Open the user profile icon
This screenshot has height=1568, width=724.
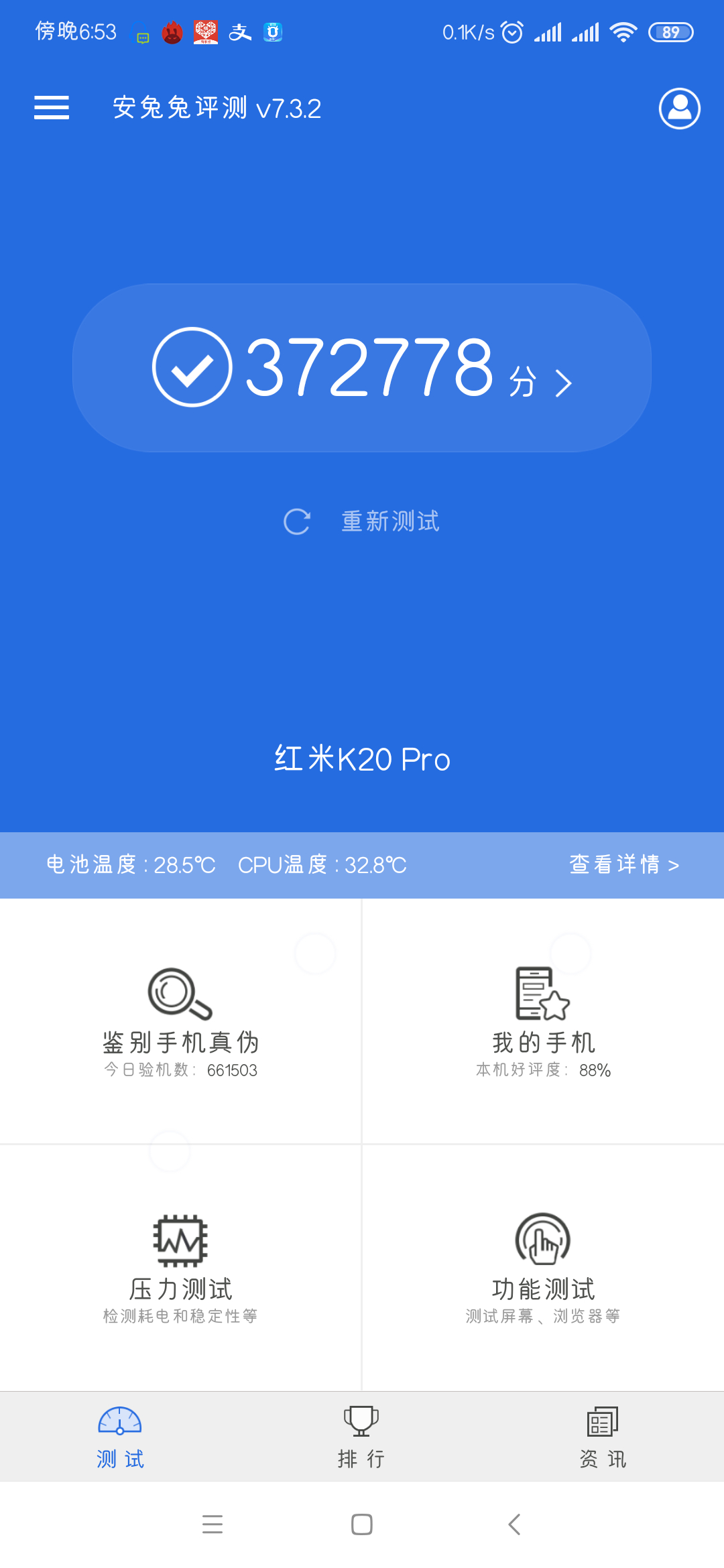(679, 109)
